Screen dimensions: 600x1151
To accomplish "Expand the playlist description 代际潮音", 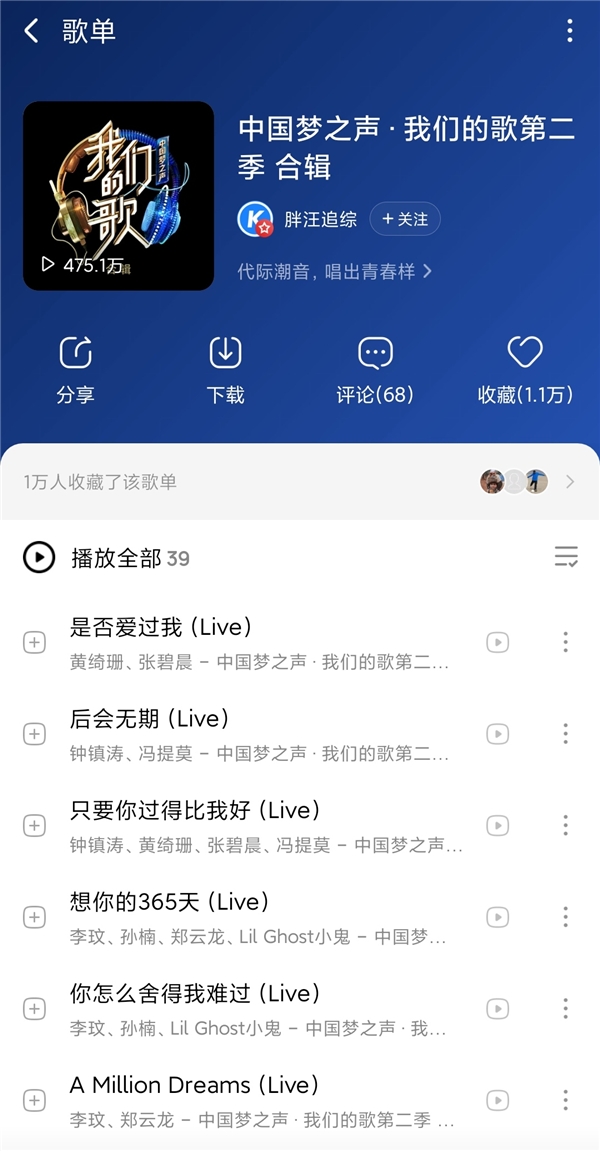I will tap(335, 271).
